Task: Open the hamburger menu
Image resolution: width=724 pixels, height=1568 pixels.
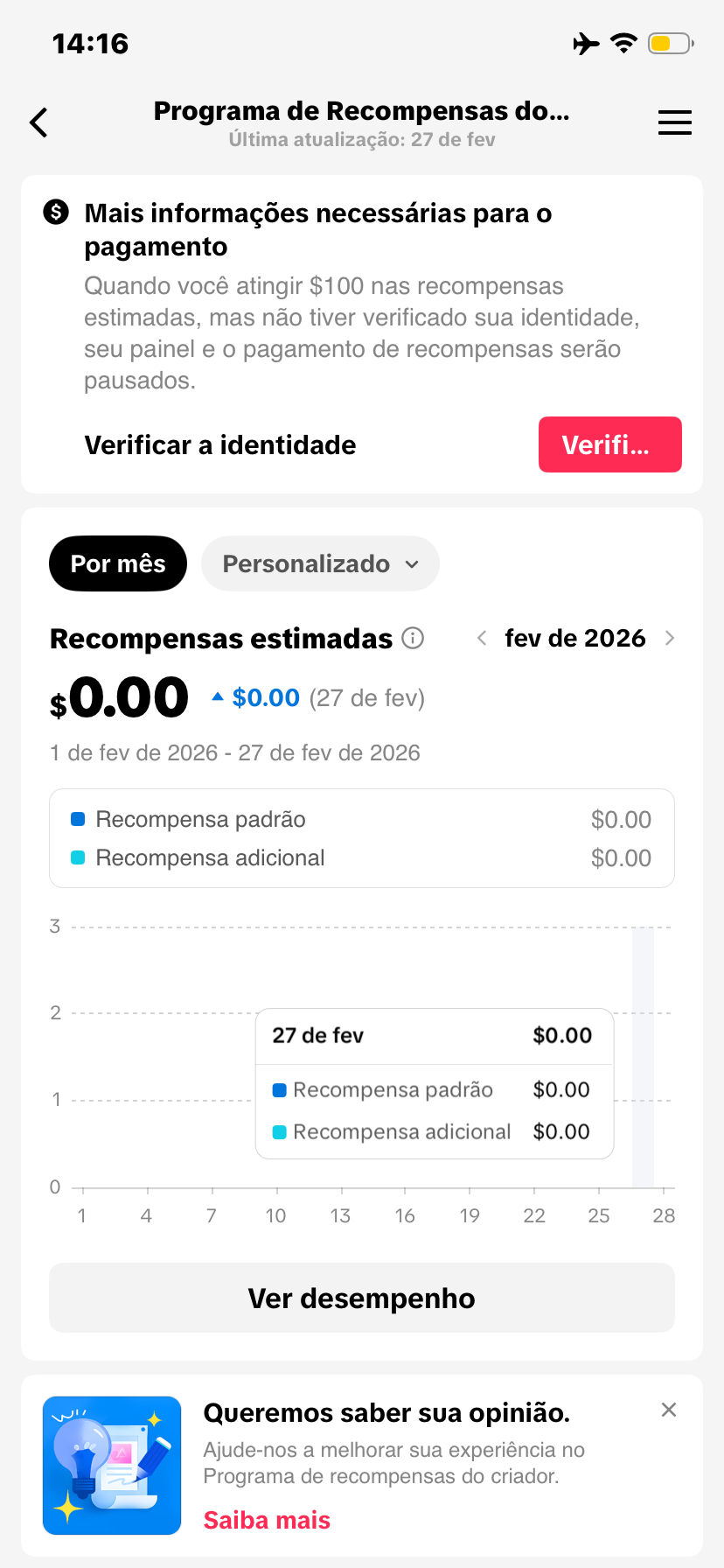Action: click(674, 122)
